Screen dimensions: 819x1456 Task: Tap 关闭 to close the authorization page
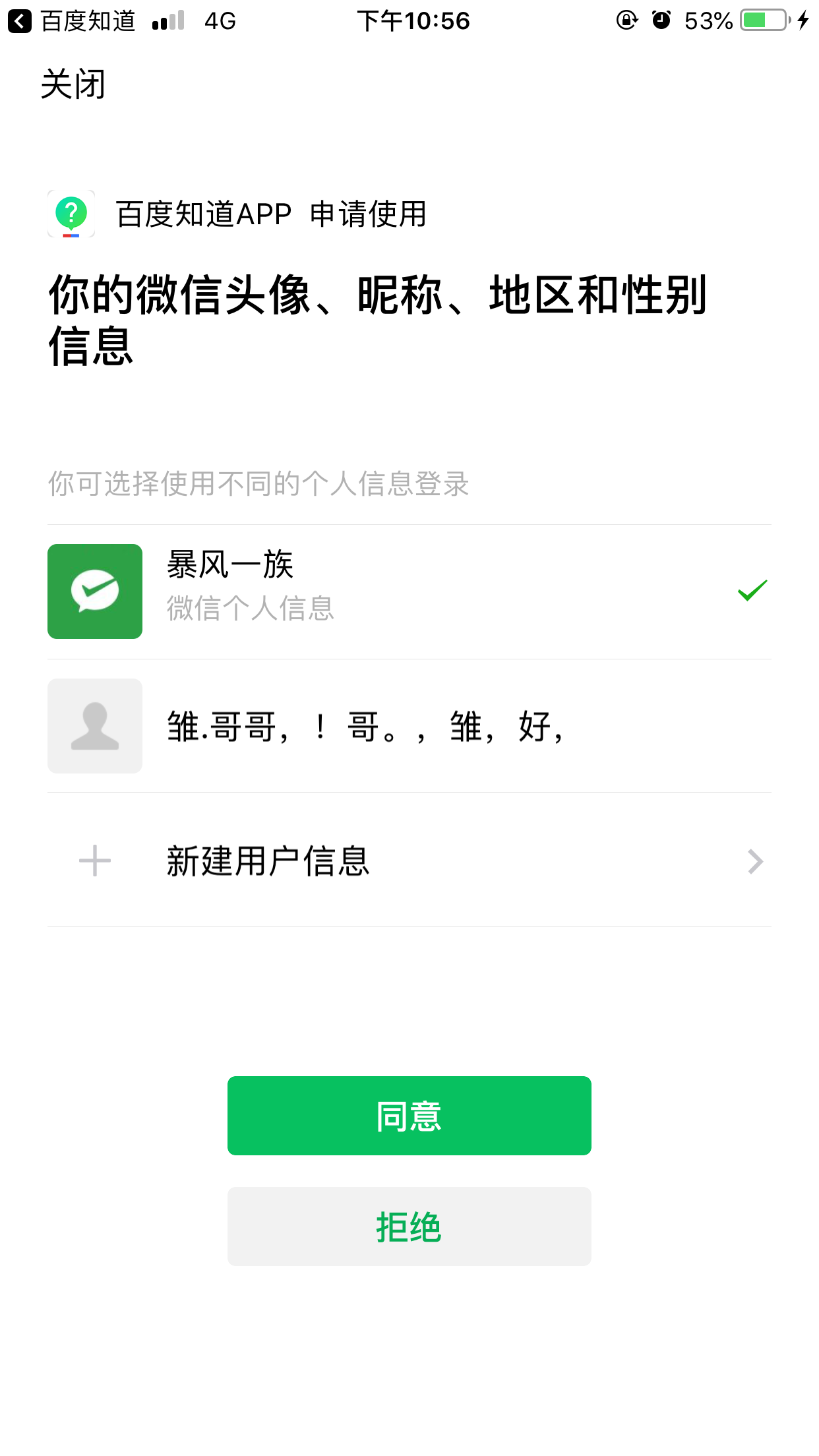point(73,84)
